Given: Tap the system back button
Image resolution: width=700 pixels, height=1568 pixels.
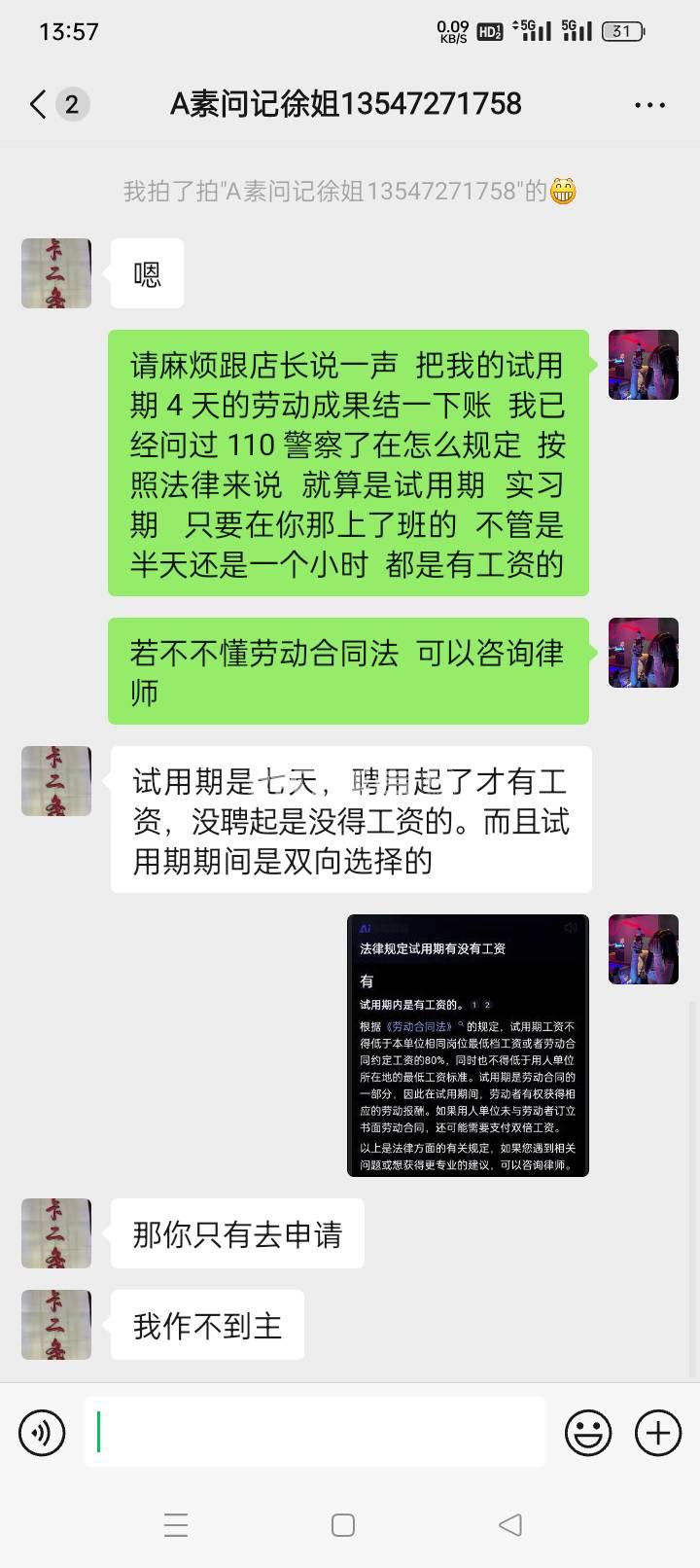Looking at the screenshot, I should coord(510,1524).
